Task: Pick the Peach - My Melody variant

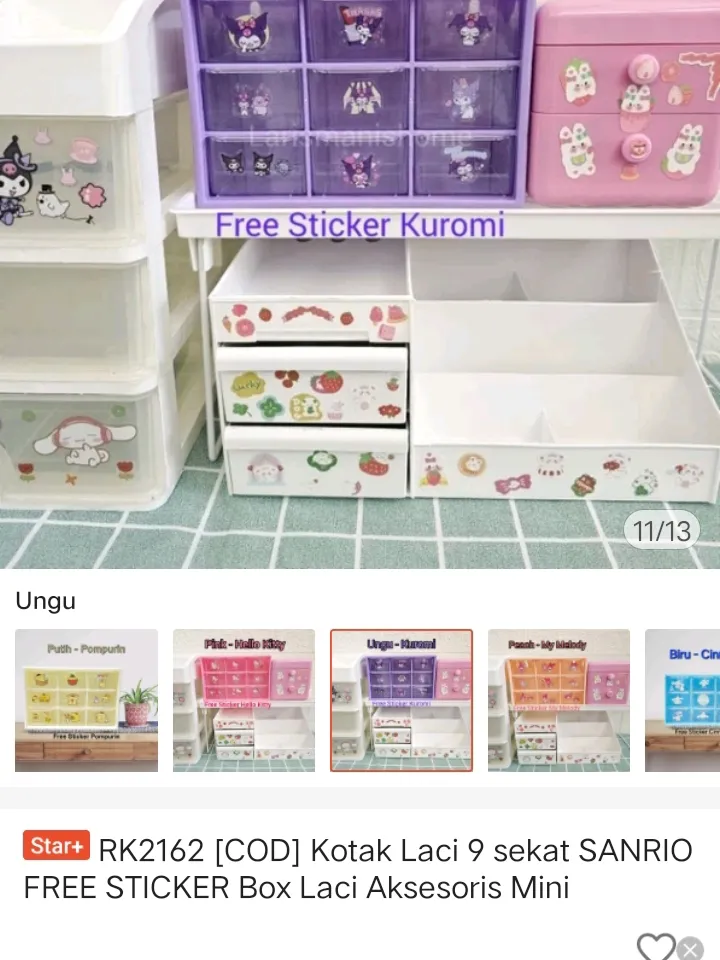Action: [559, 700]
